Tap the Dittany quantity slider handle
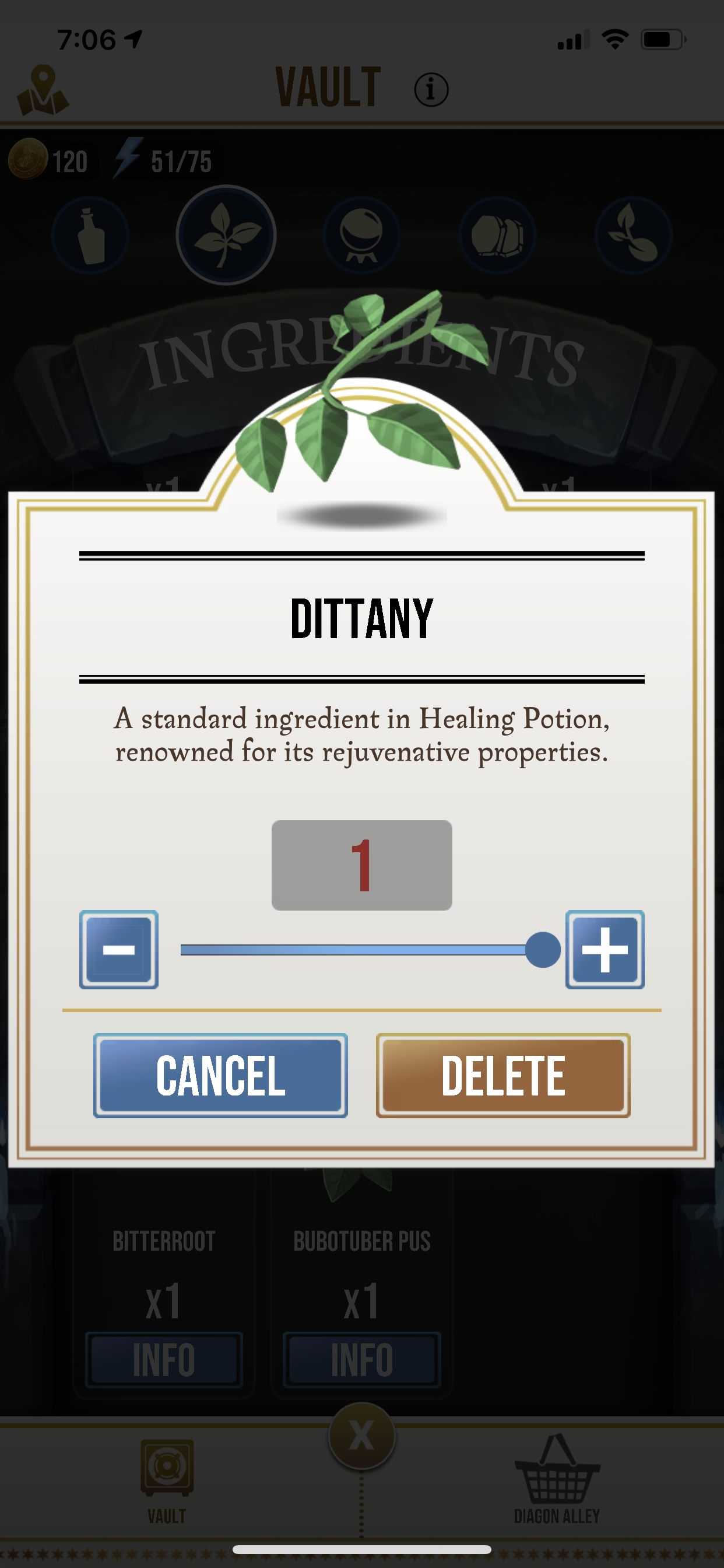 (x=542, y=949)
